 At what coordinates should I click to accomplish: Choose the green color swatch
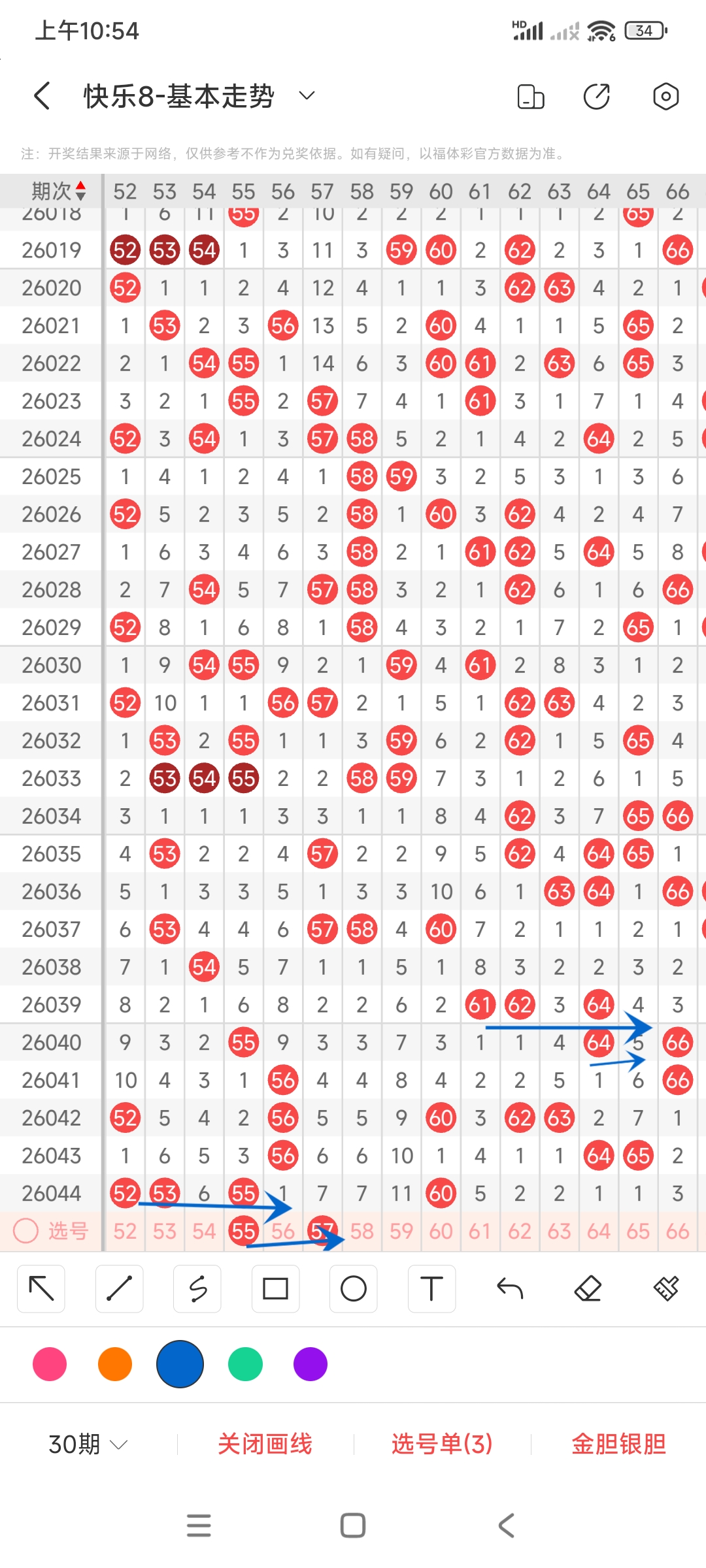pos(245,1364)
